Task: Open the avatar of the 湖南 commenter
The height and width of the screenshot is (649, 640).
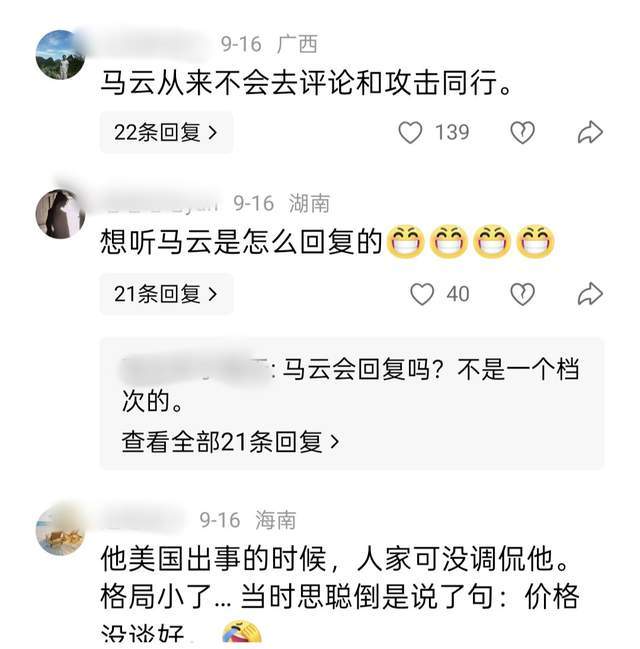Action: click(60, 213)
